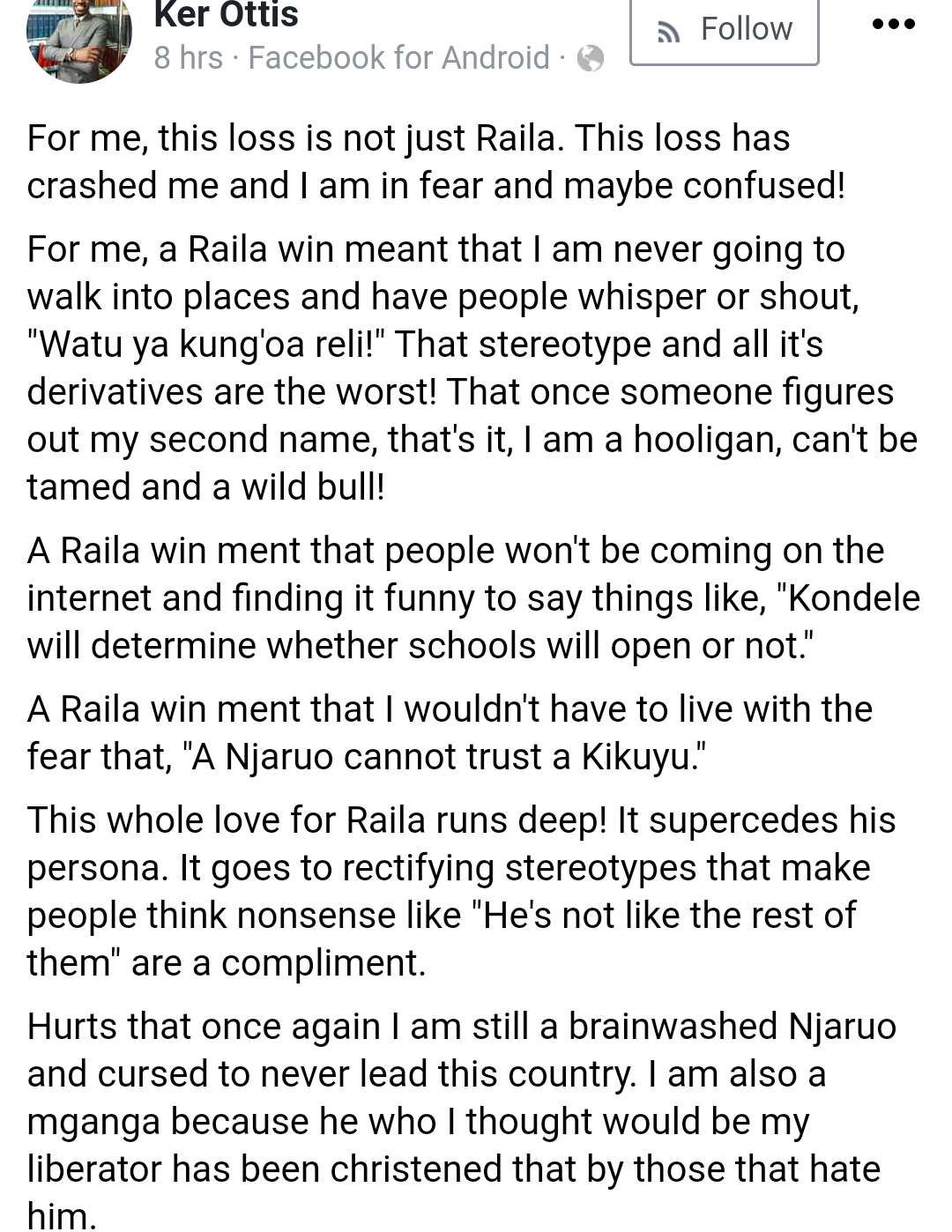The width and height of the screenshot is (952, 1232).
Task: Follow Ker Ottis
Action: (725, 30)
